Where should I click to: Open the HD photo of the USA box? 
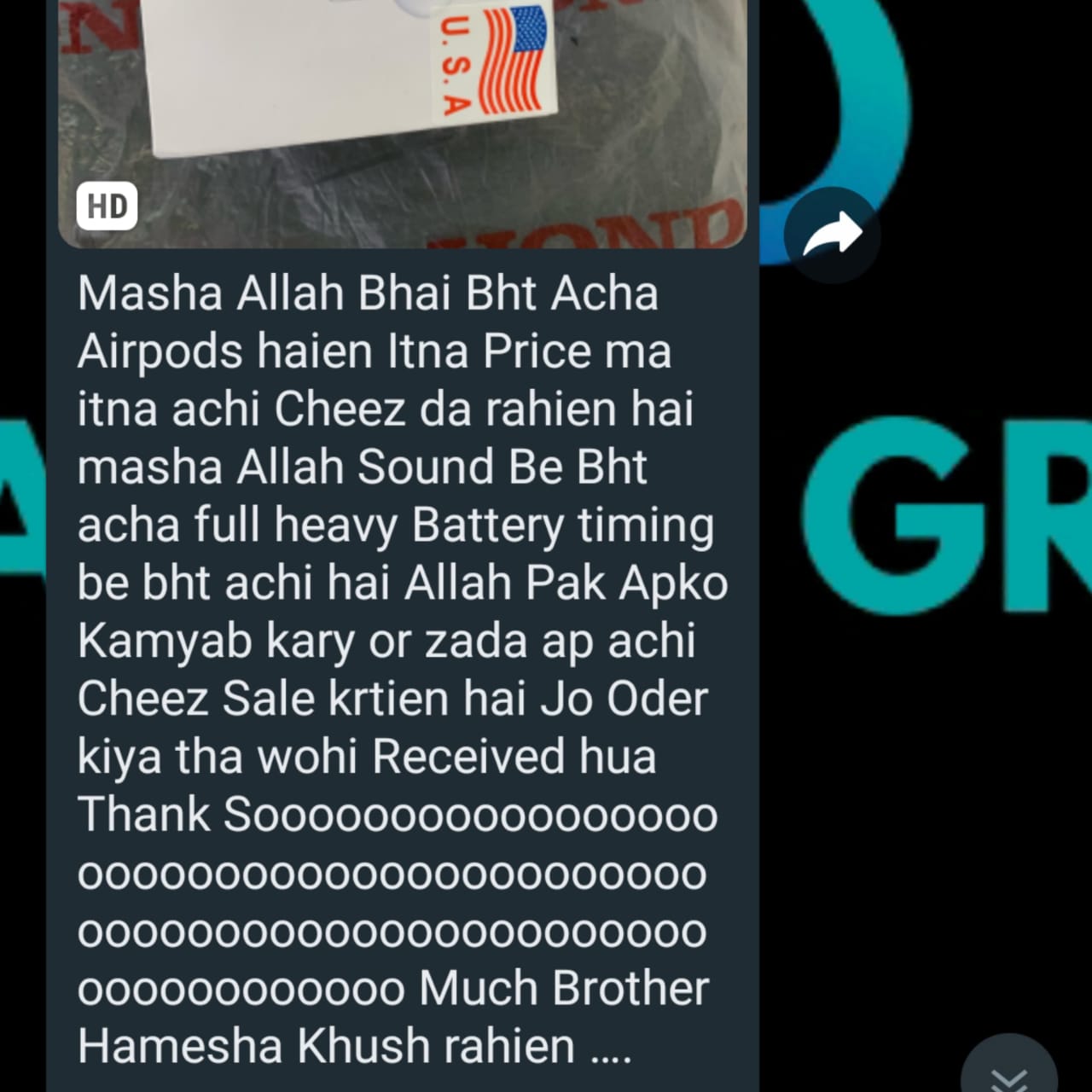tap(401, 119)
